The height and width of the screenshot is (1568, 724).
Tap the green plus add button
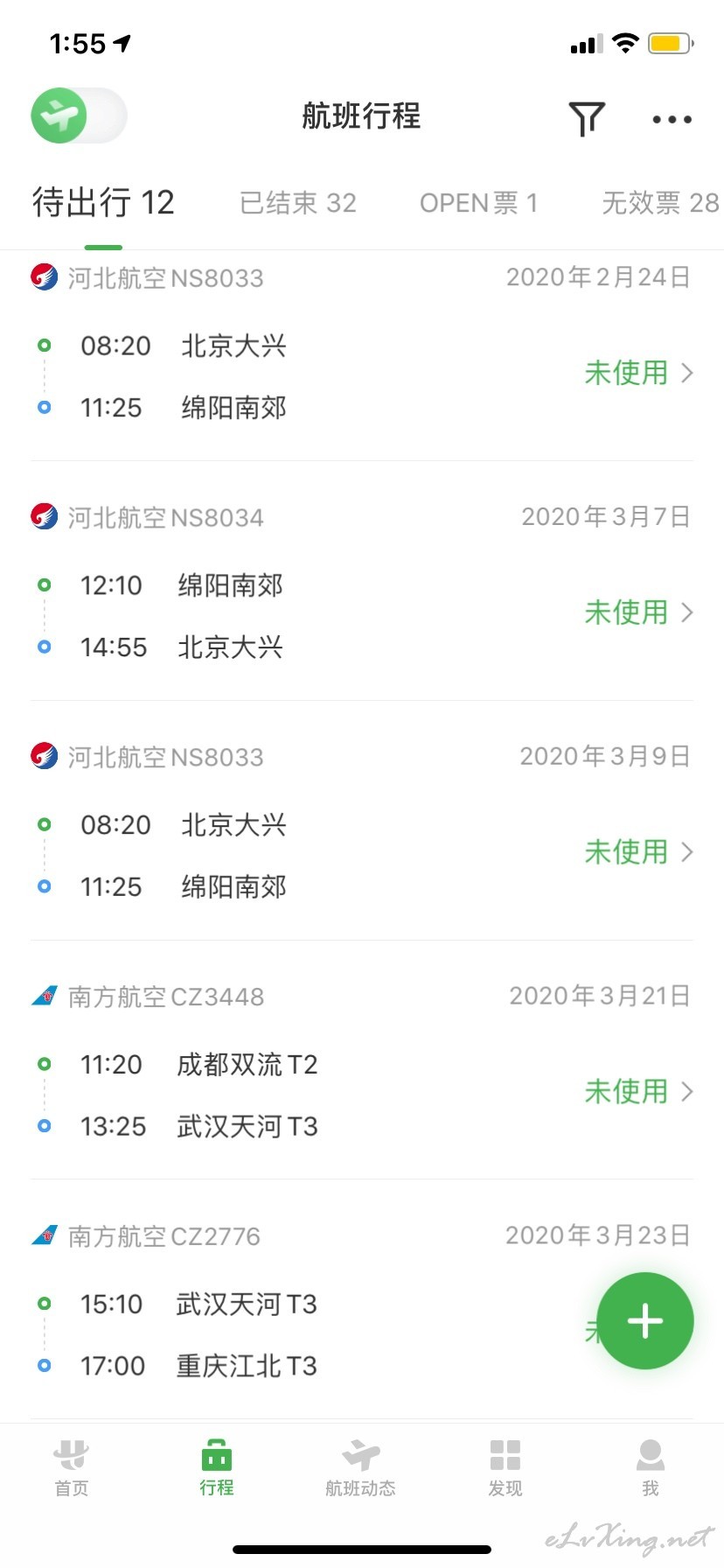click(x=645, y=1320)
